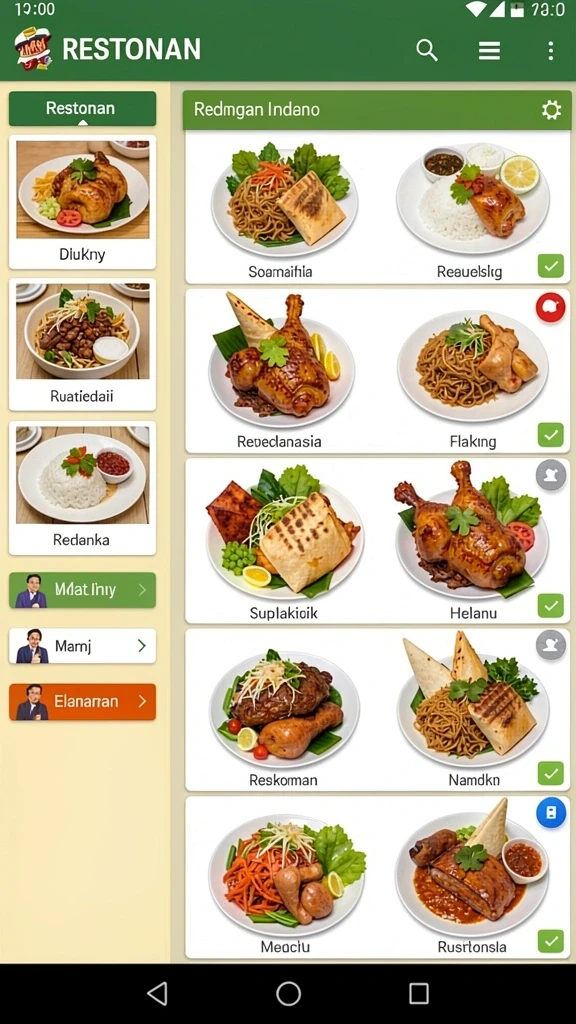576x1024 pixels.
Task: Open the Diukny dish card
Action: (x=82, y=202)
